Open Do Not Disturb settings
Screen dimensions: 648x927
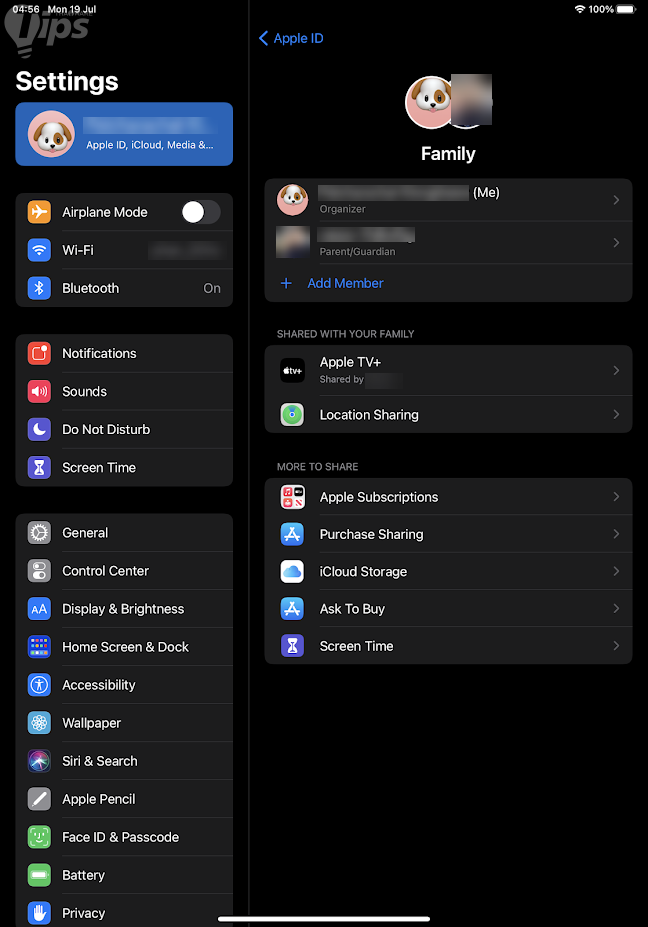click(x=124, y=429)
